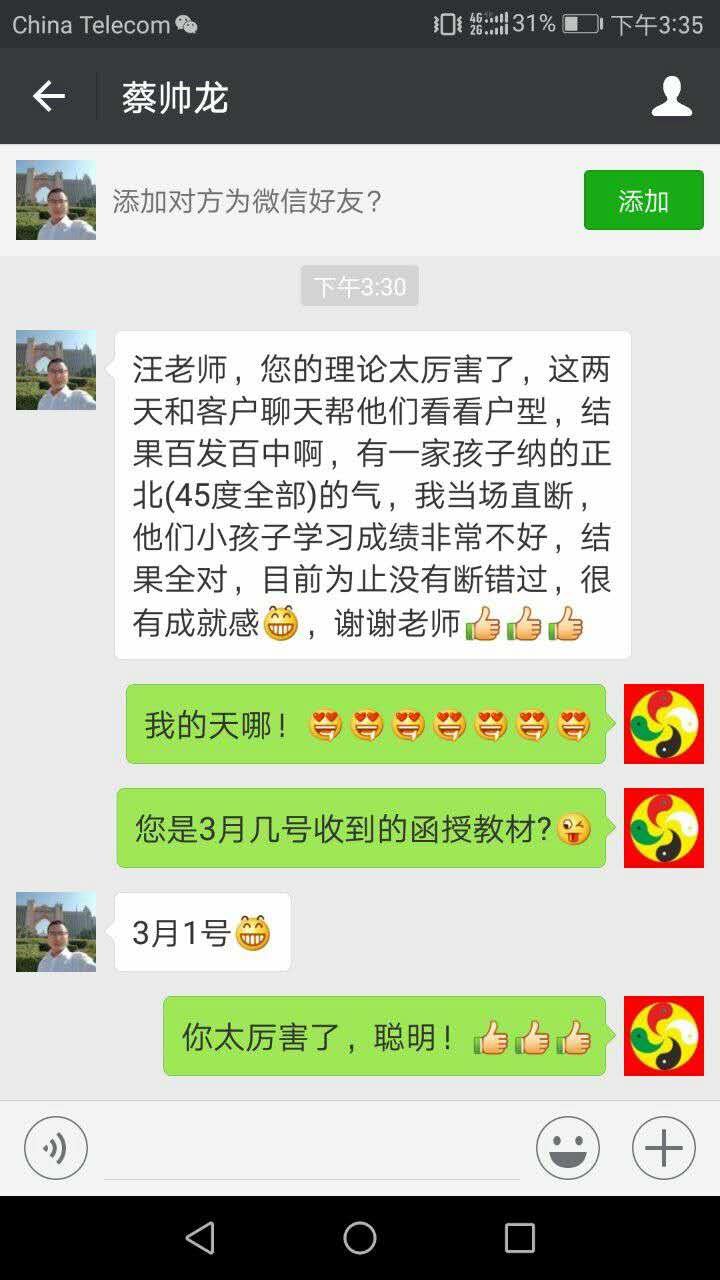This screenshot has height=1280, width=720.
Task: Open the plus attachment menu
Action: 663,1148
